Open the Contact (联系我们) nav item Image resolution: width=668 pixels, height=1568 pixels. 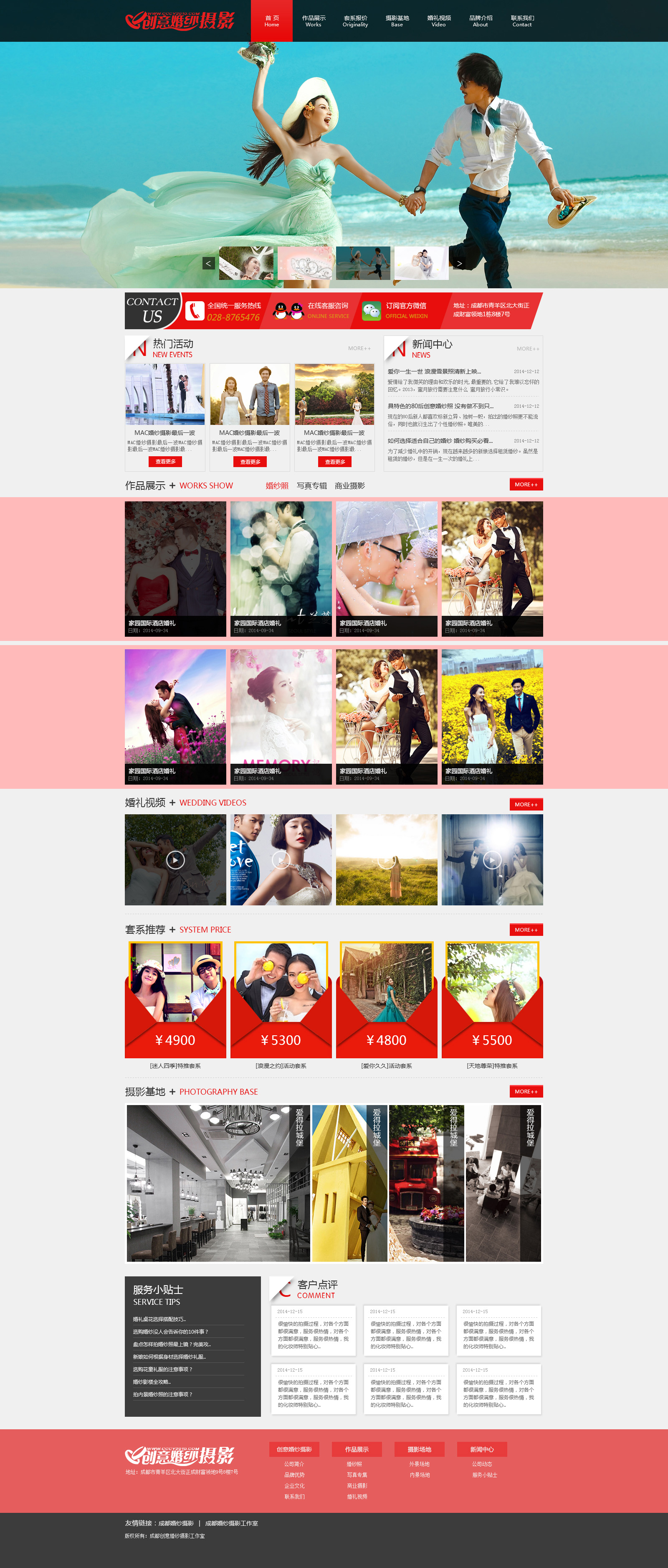tap(522, 21)
